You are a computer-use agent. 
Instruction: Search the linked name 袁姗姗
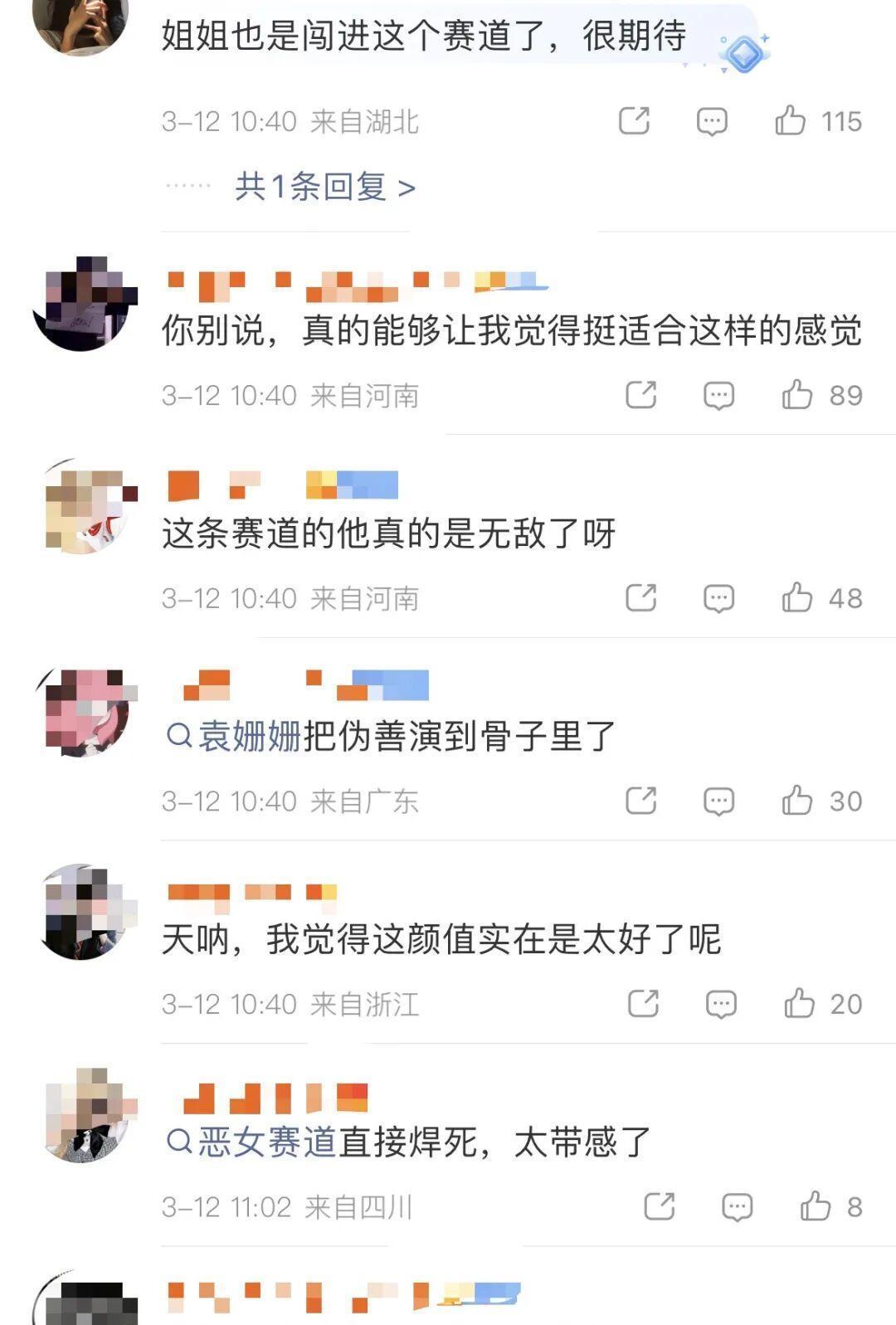tap(248, 736)
